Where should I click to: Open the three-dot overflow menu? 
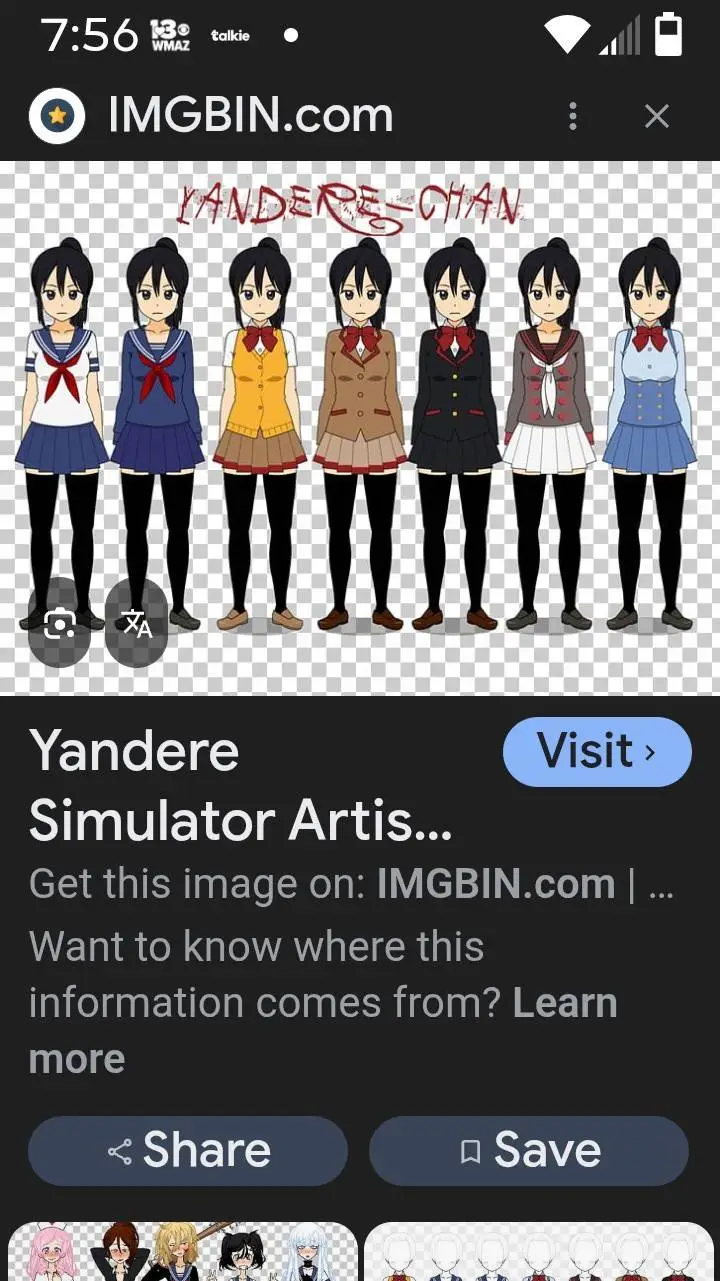pyautogui.click(x=573, y=116)
